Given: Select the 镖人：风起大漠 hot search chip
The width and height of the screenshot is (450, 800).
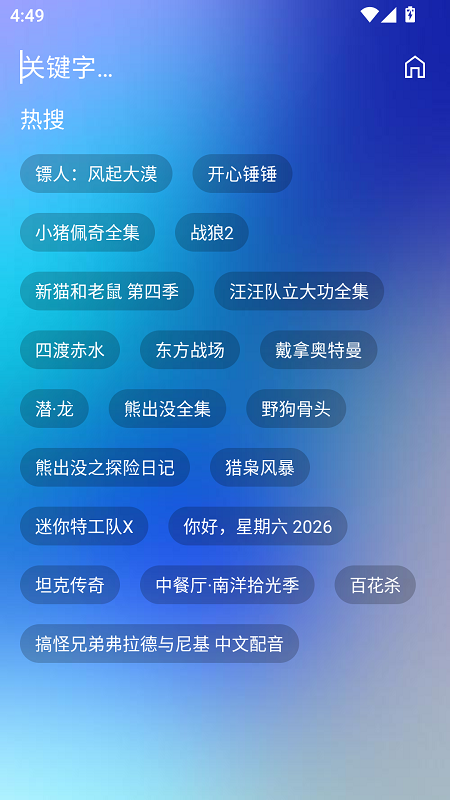Looking at the screenshot, I should pos(96,173).
